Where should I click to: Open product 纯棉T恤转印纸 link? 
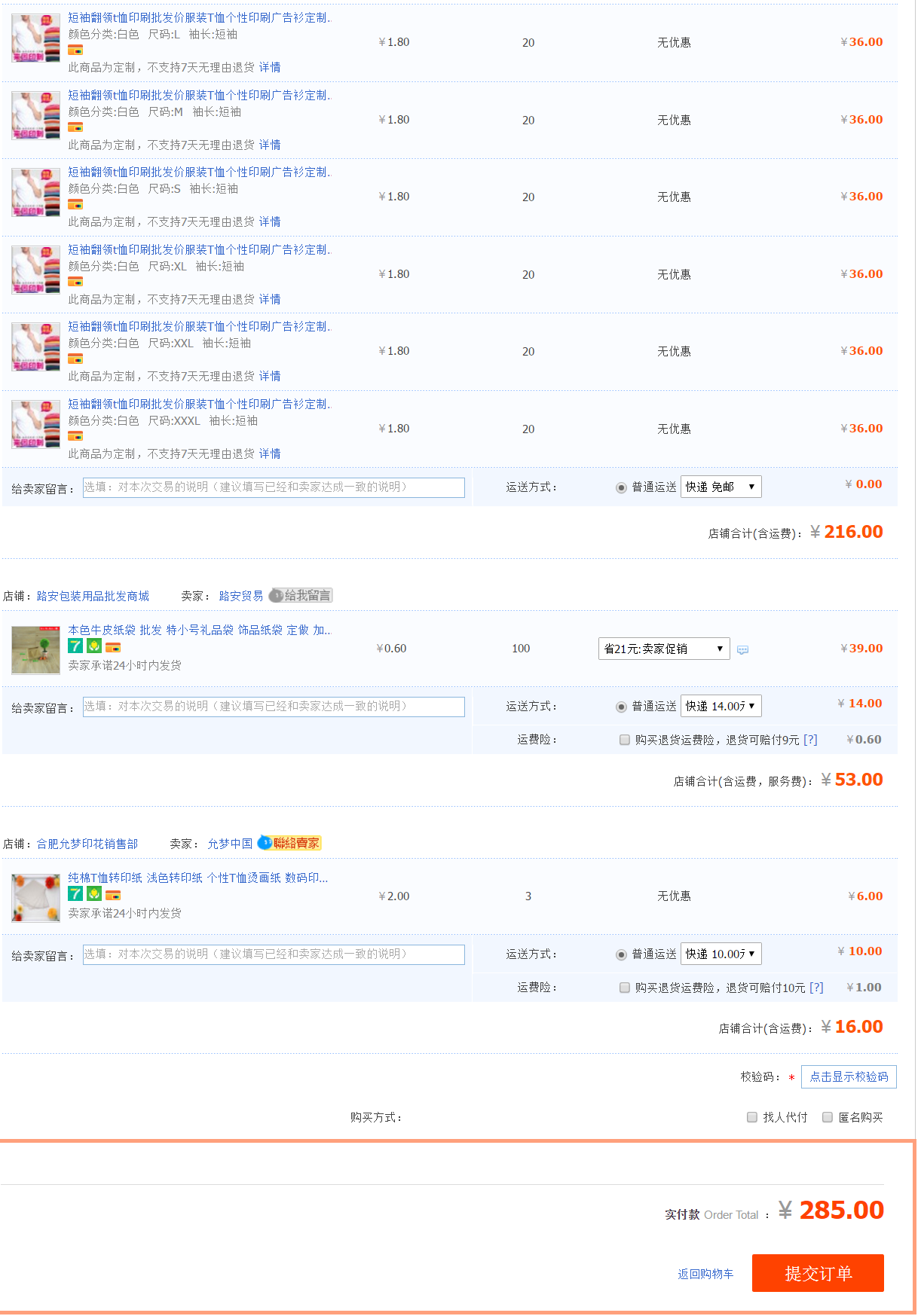point(197,878)
